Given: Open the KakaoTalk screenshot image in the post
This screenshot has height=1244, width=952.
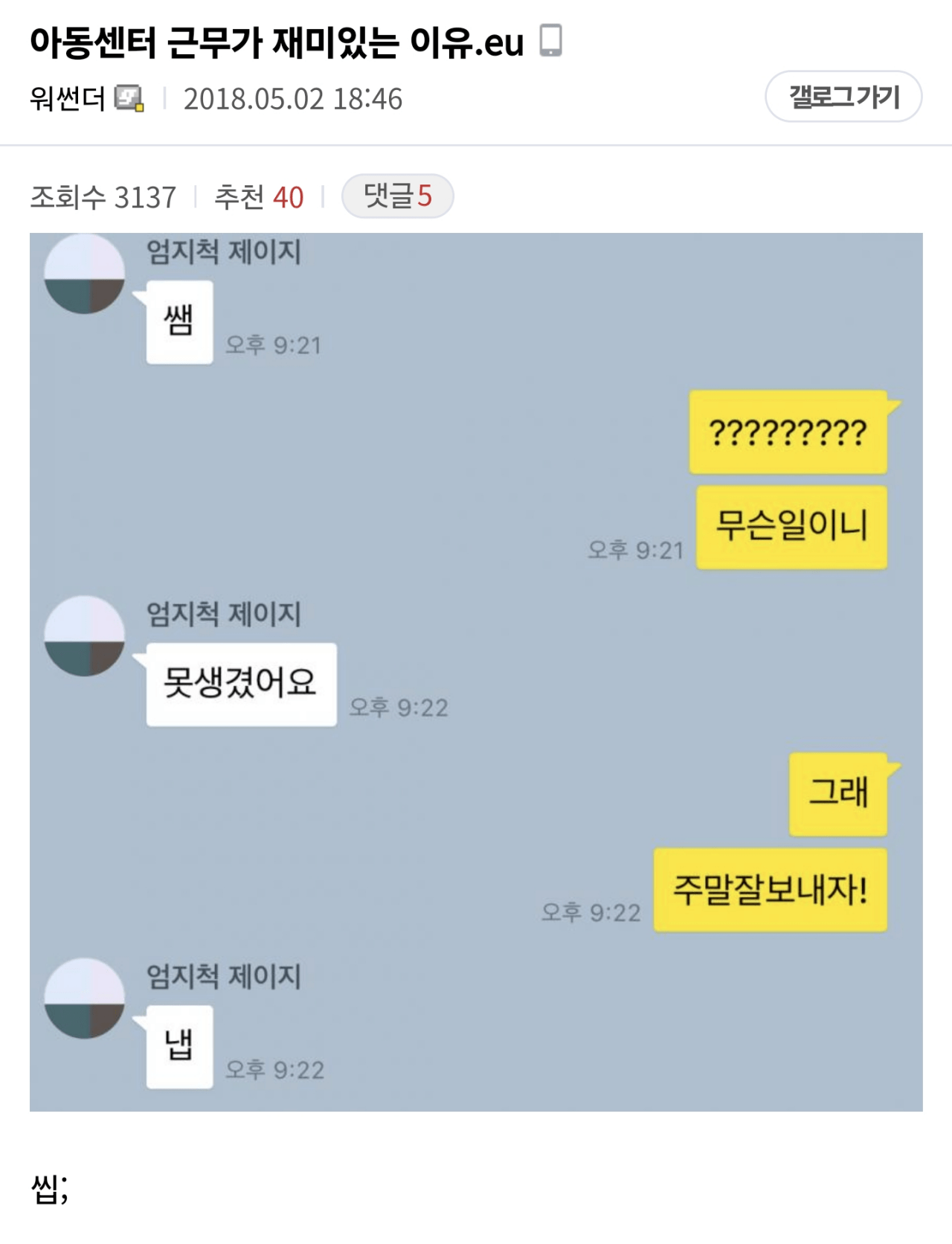Looking at the screenshot, I should point(476,672).
